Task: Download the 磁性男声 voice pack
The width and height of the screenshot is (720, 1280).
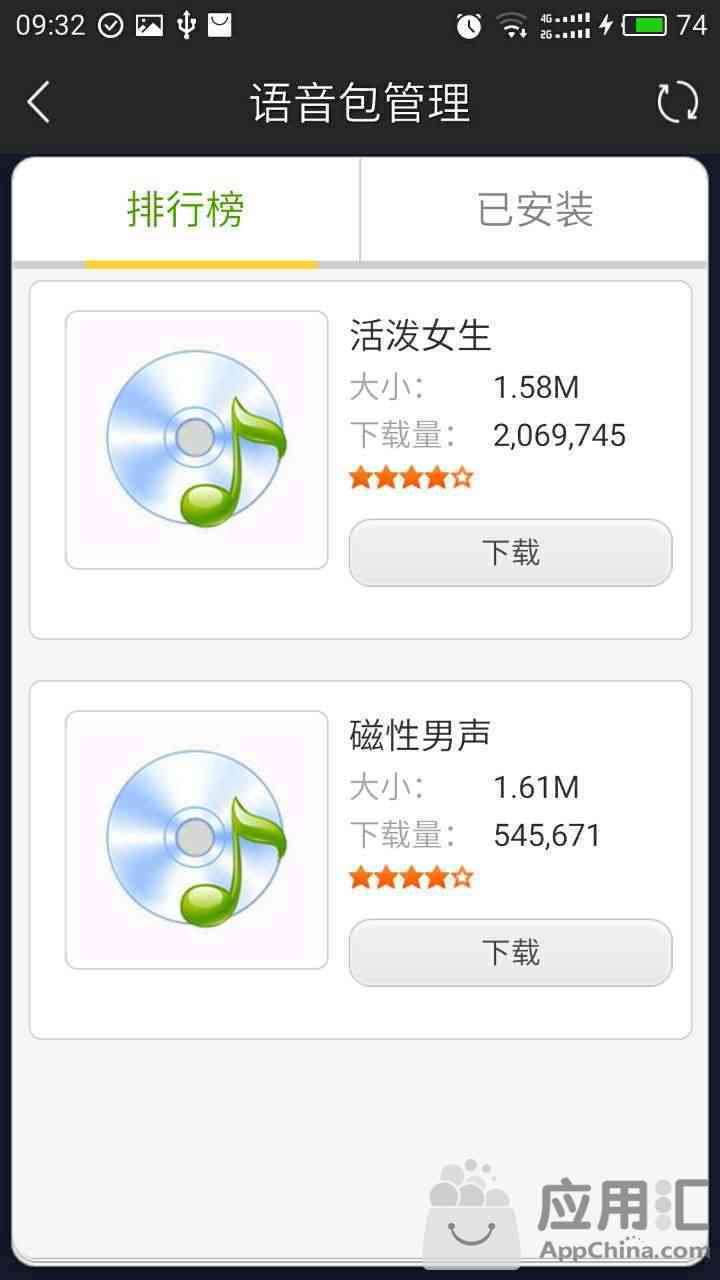Action: click(510, 952)
